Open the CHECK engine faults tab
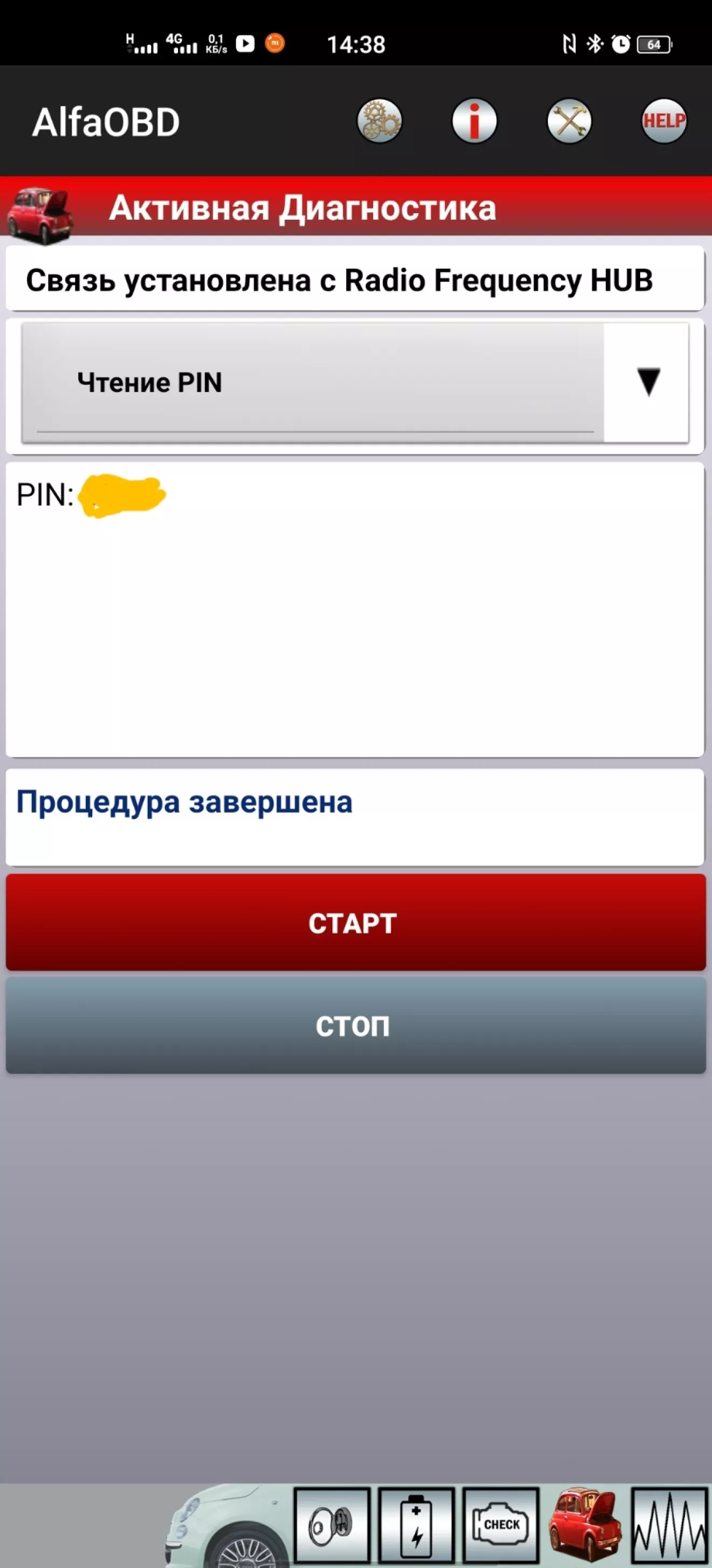Screen dimensions: 712x1568 501,1525
